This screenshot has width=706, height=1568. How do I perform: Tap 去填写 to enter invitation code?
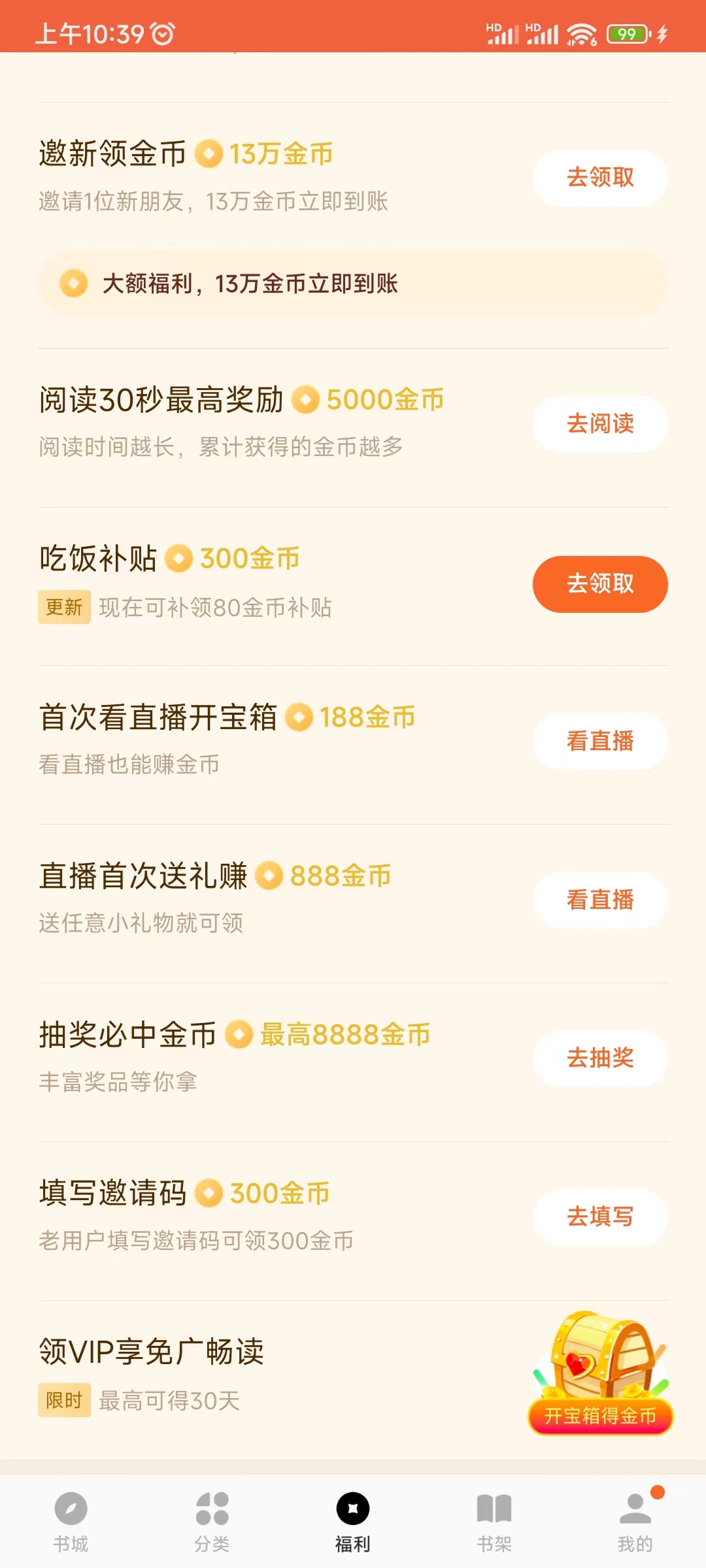[599, 1217]
